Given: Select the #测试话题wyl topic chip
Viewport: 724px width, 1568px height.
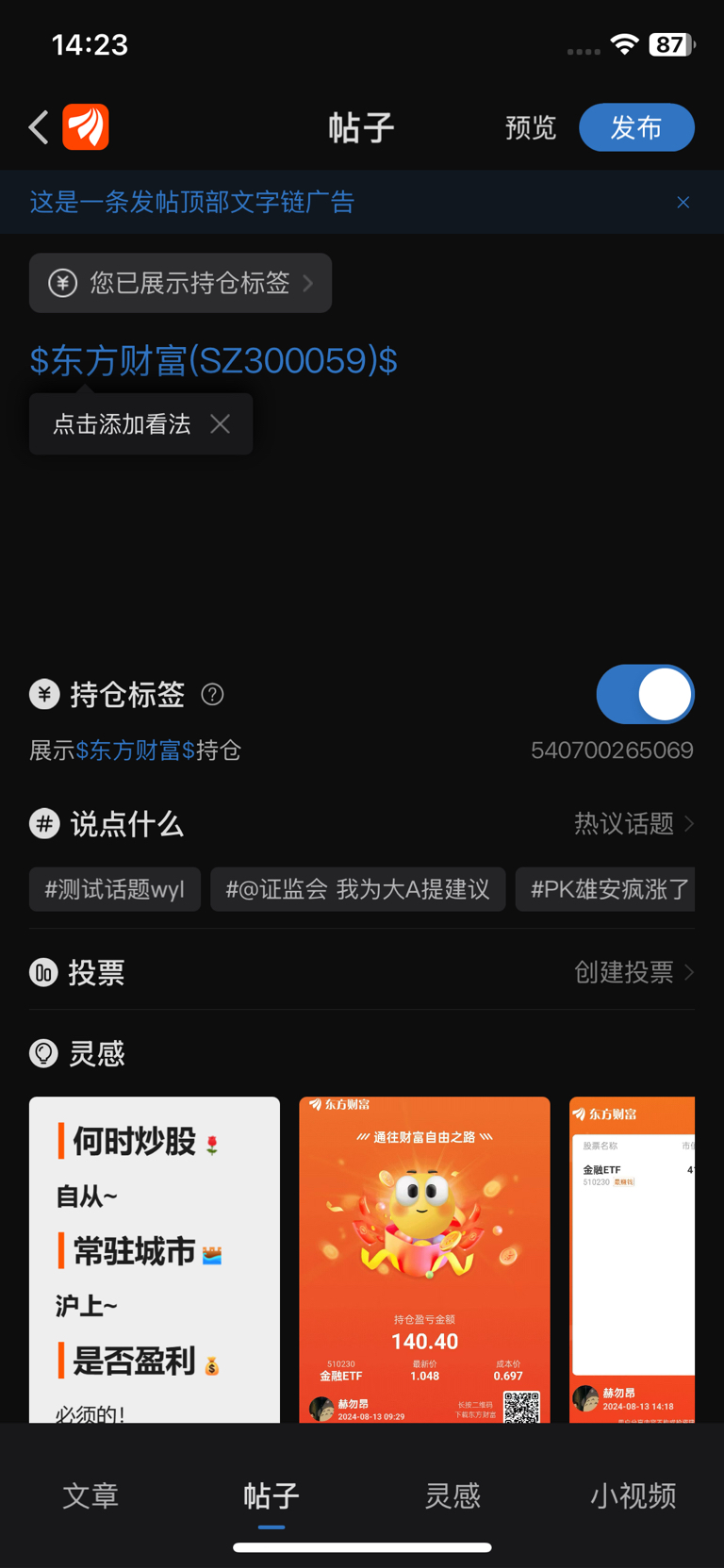Looking at the screenshot, I should [115, 889].
